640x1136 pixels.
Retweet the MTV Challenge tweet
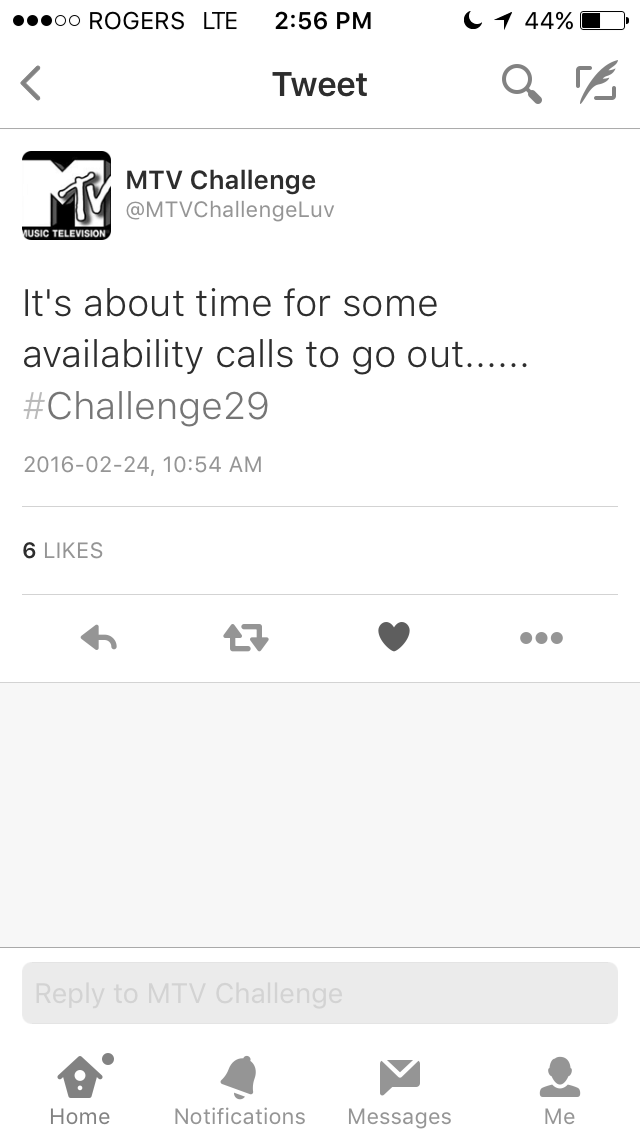click(x=246, y=637)
